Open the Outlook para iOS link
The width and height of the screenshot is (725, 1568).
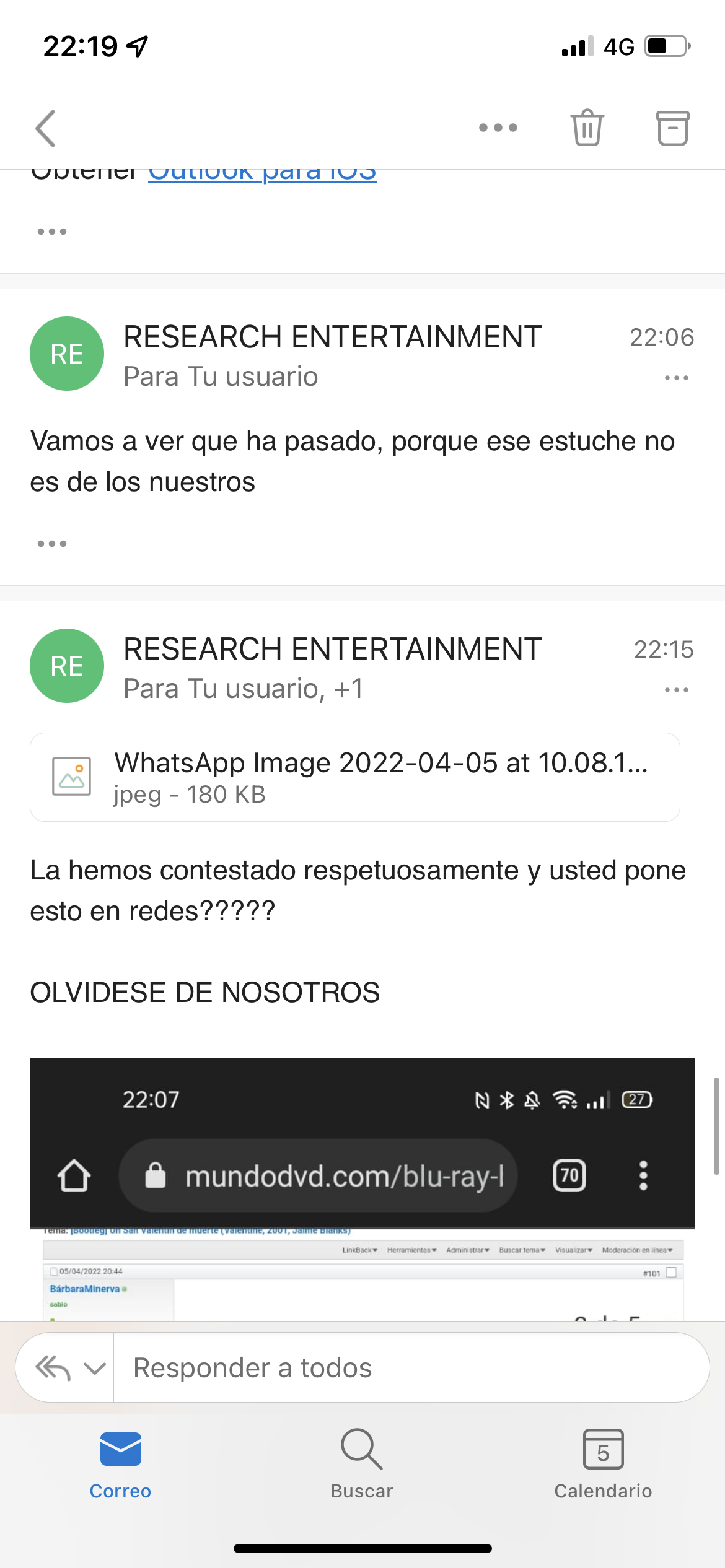point(262,173)
